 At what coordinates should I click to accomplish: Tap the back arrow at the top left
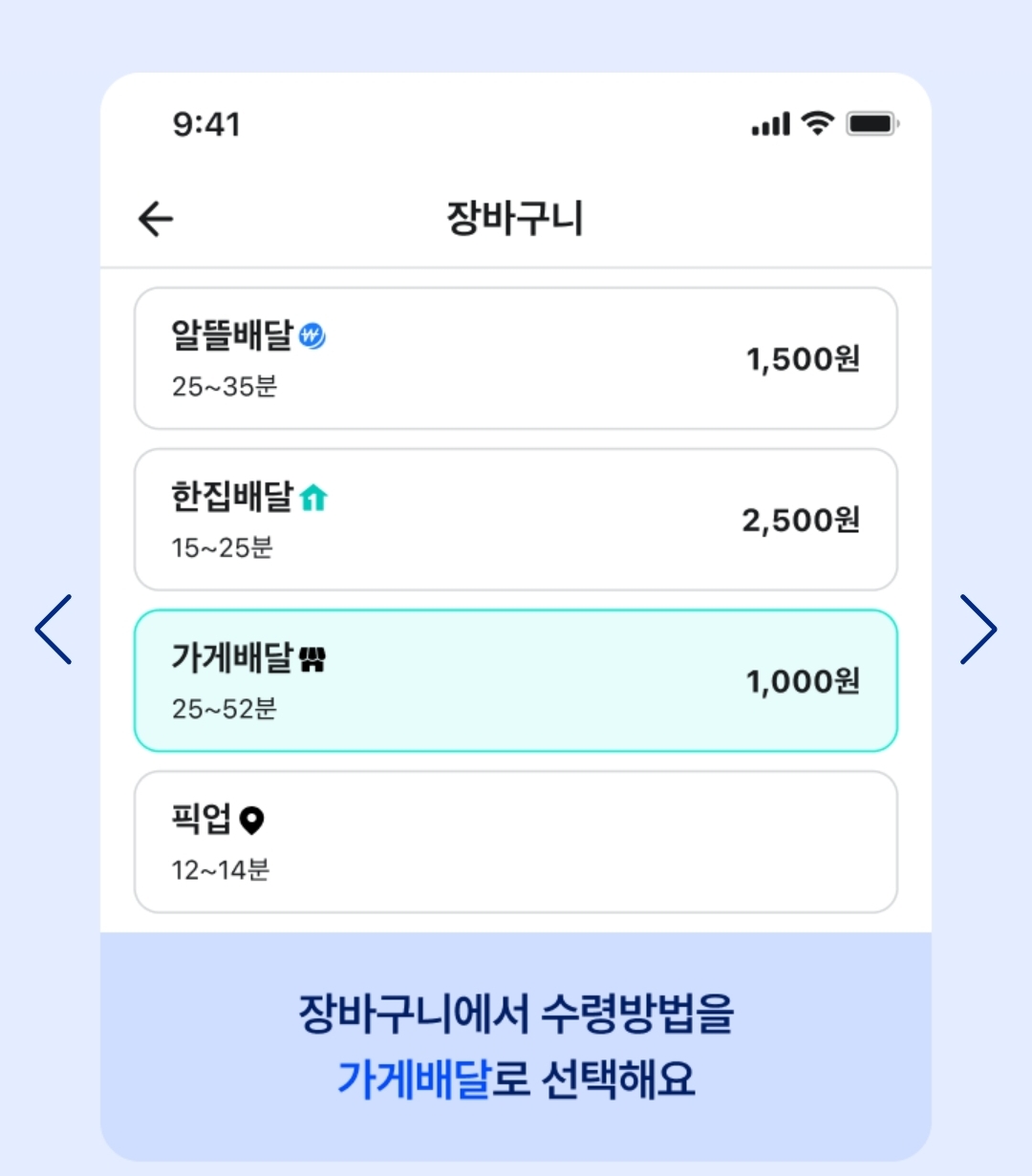(x=153, y=219)
